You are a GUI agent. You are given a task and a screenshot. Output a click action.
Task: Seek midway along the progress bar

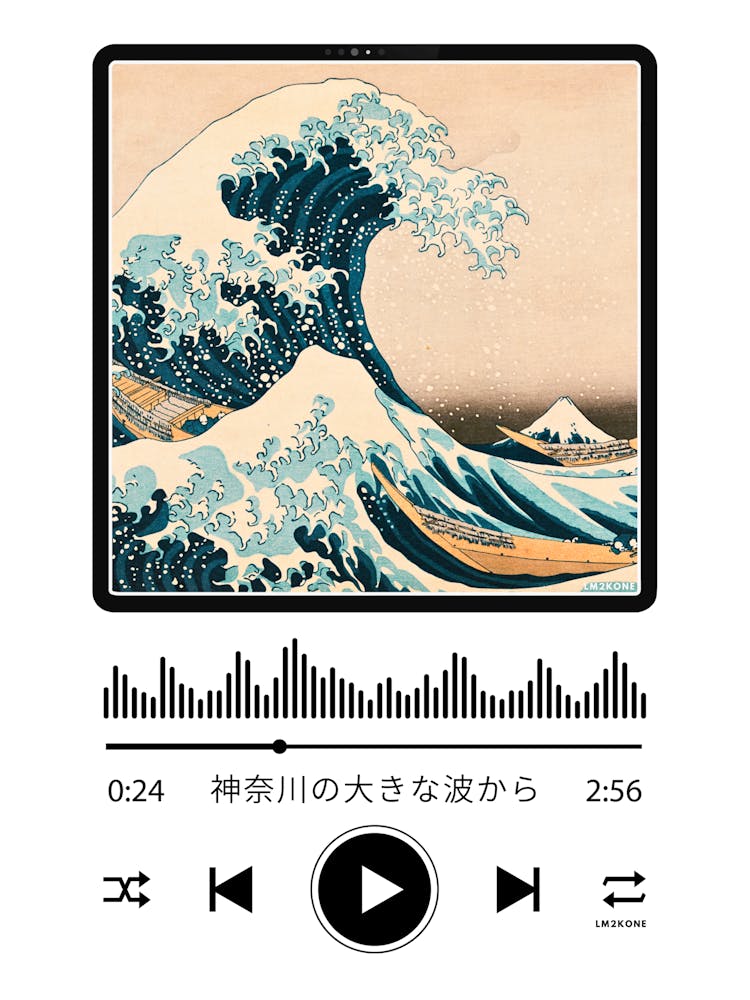pos(375,745)
